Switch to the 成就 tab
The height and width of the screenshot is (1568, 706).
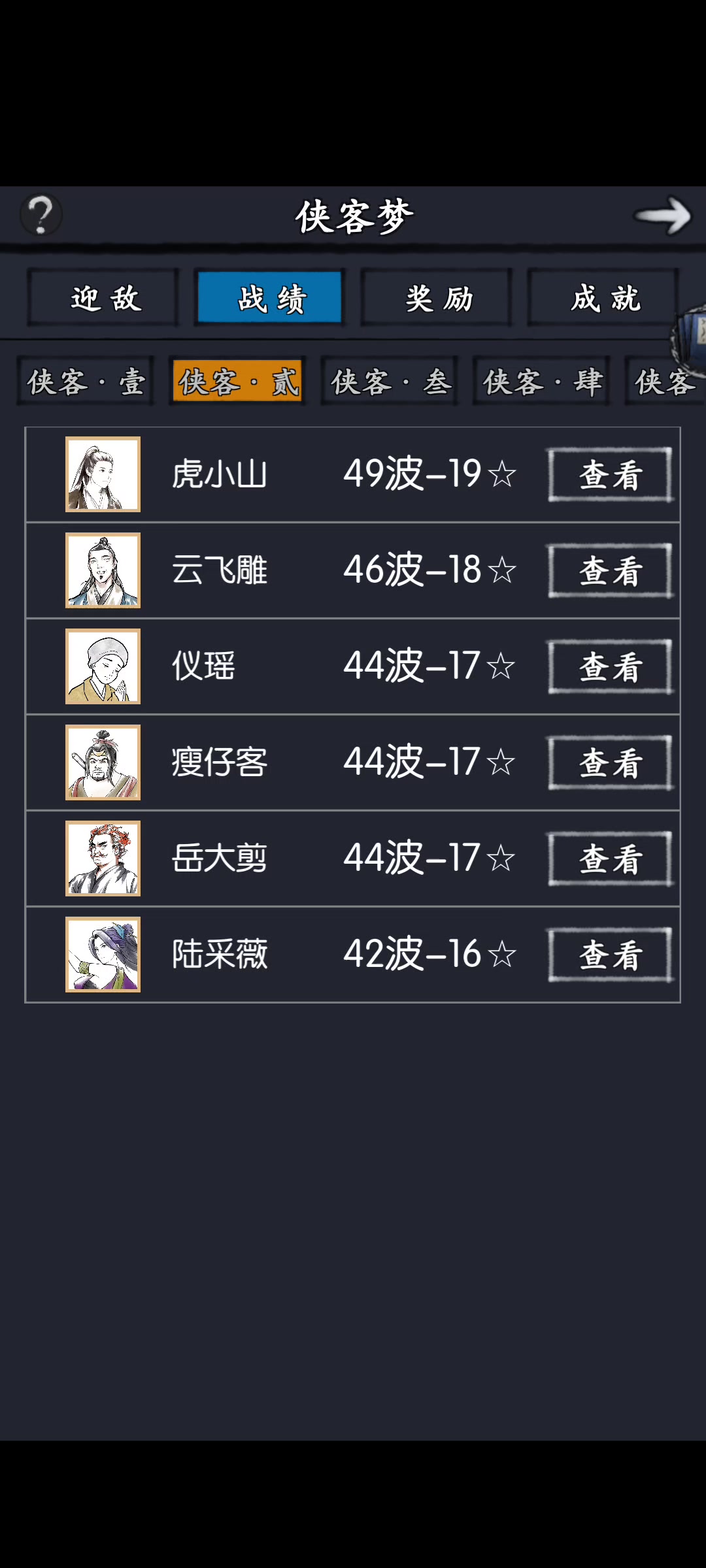(603, 299)
